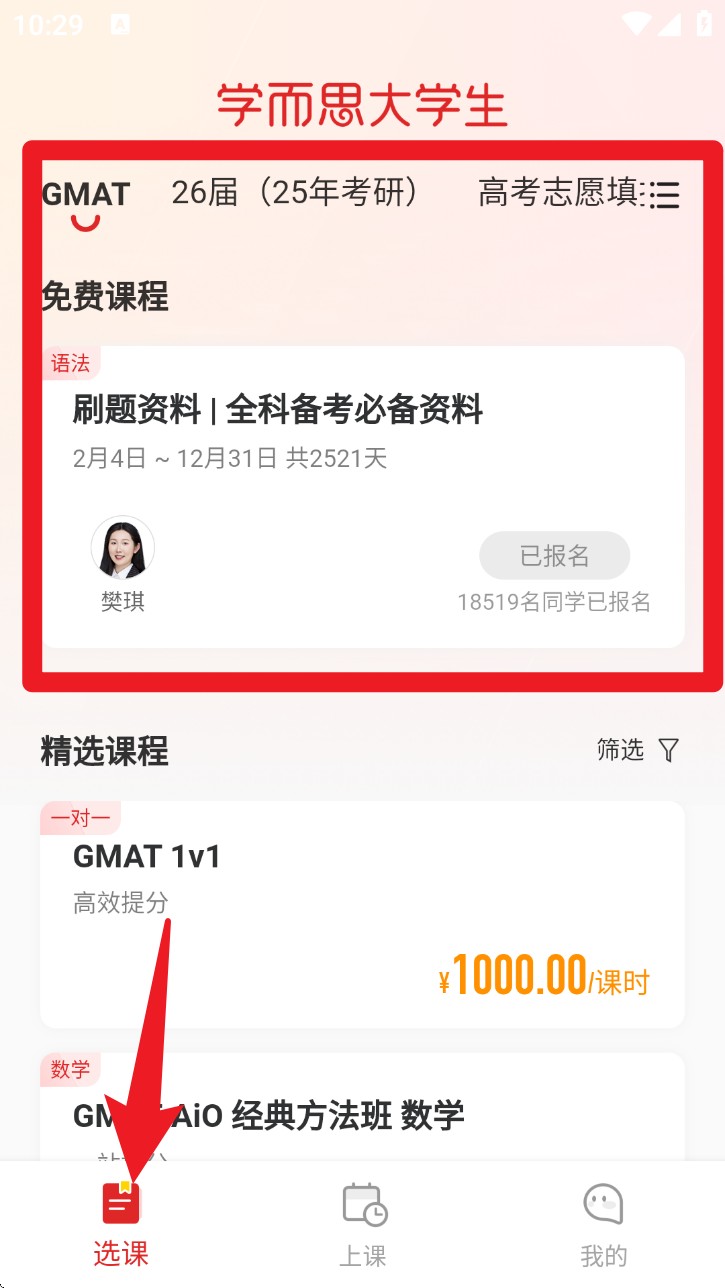
Task: Switch to 26届（25年考研）tab
Action: 294,193
